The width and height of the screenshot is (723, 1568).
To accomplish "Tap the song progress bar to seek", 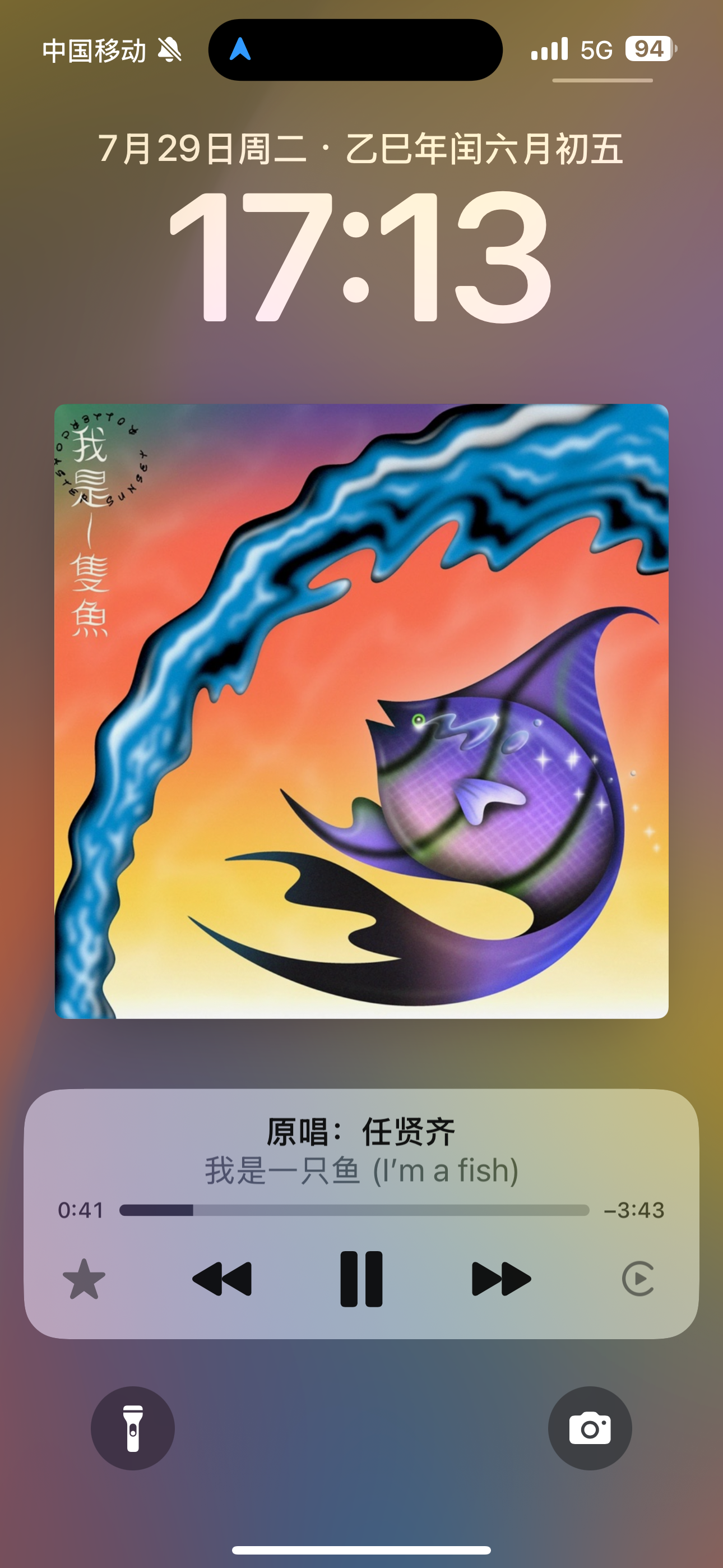I will tap(354, 1210).
